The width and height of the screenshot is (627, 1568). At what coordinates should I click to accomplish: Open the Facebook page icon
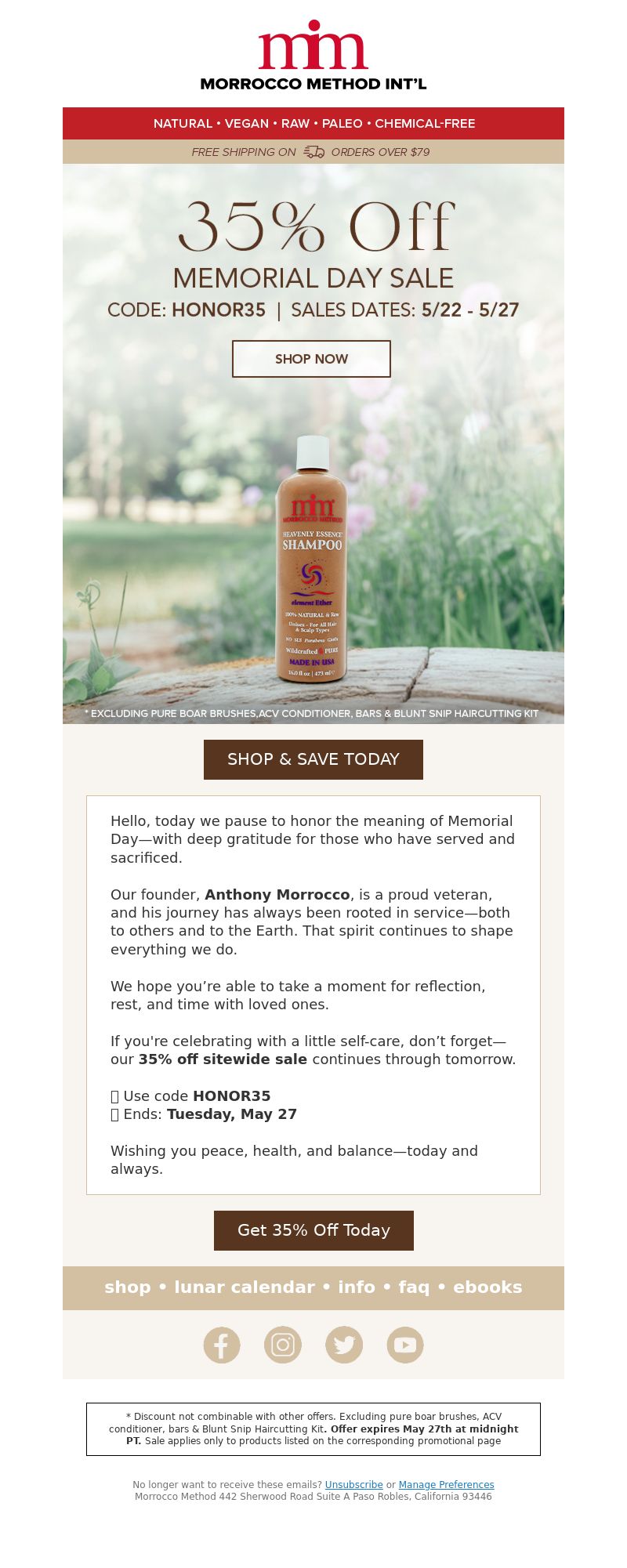pyautogui.click(x=222, y=1345)
